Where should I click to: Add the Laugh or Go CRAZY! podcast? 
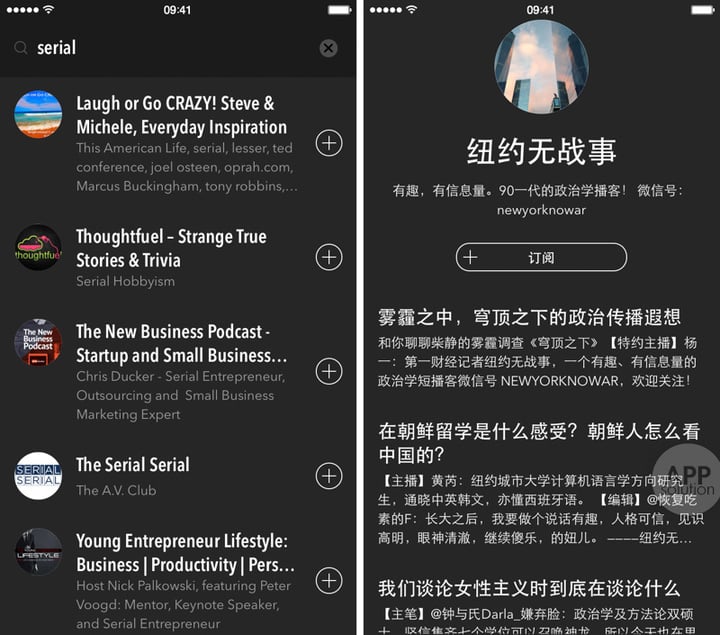pos(328,143)
